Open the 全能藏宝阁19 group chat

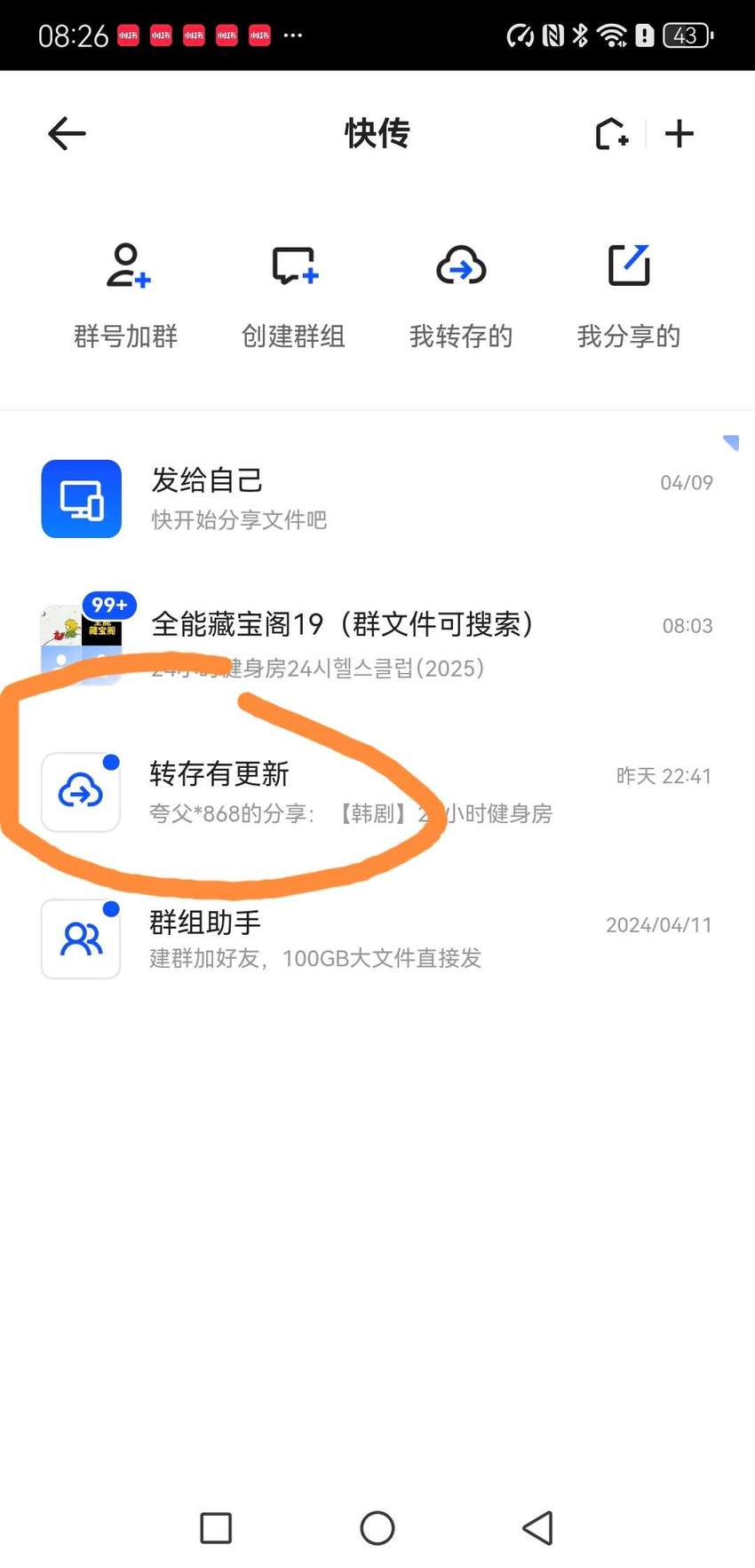pyautogui.click(x=377, y=645)
